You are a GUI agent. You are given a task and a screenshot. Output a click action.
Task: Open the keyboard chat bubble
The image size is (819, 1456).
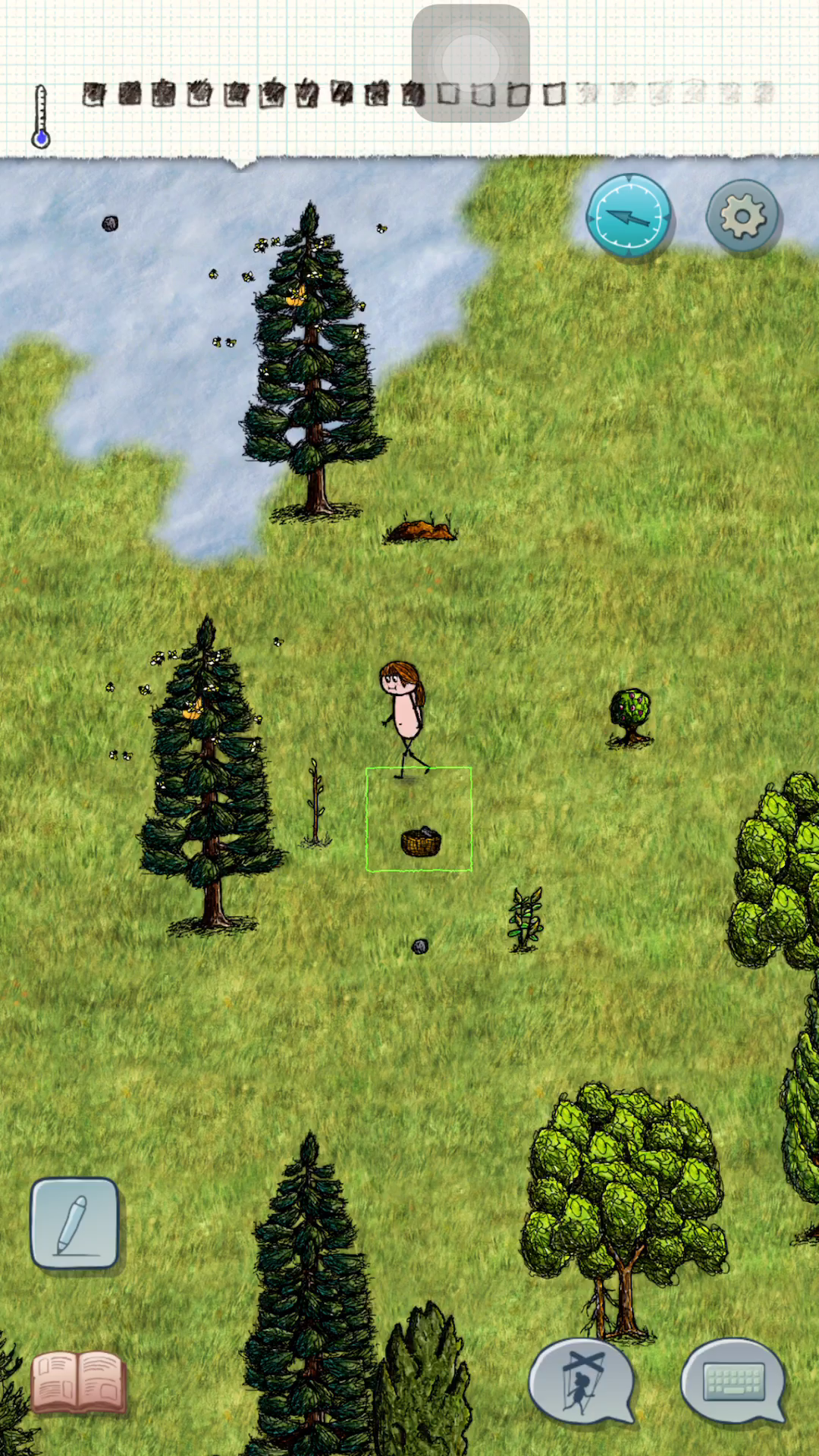[x=733, y=1380]
